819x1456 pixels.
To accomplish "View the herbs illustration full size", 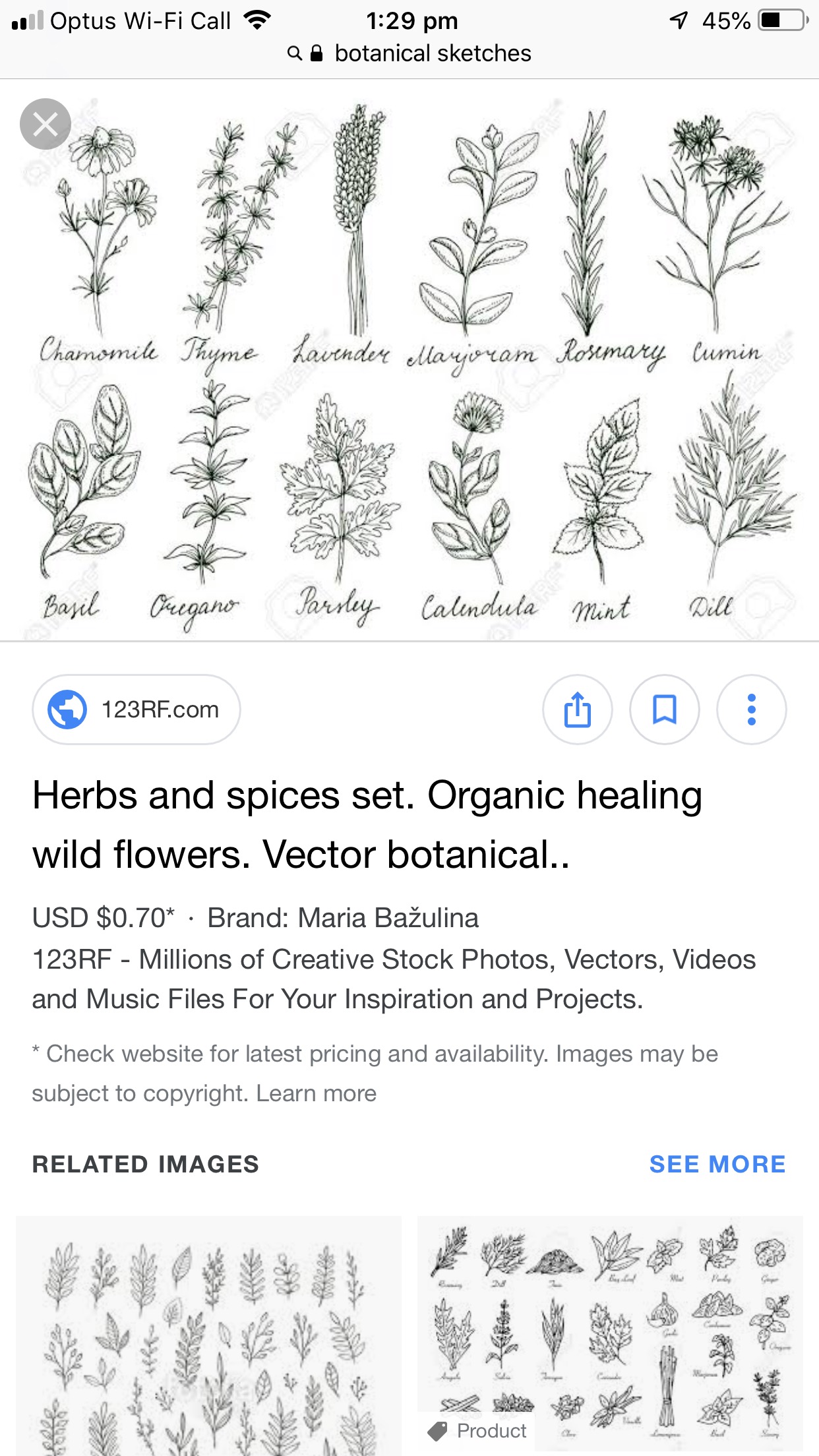I will tap(409, 360).
